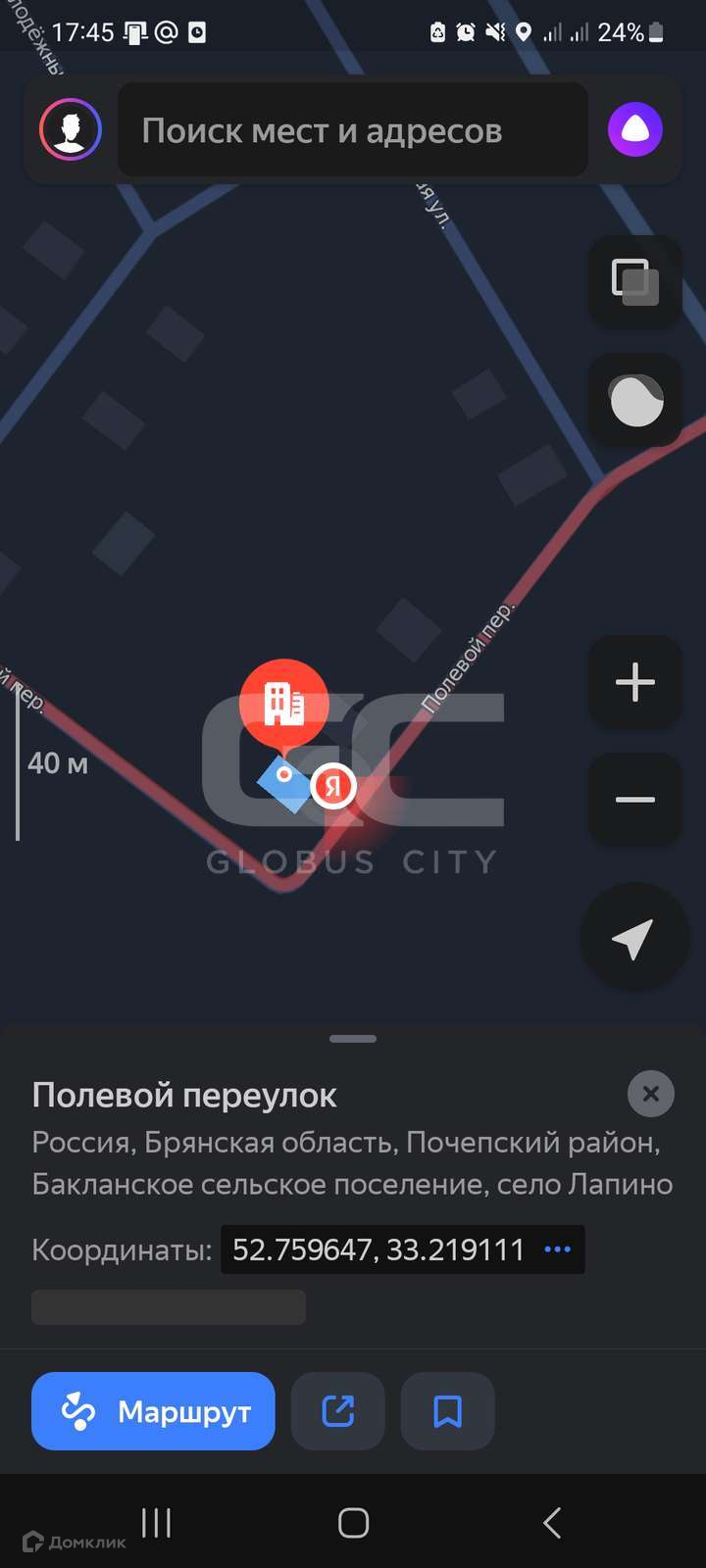Open the map layers button

tap(634, 282)
